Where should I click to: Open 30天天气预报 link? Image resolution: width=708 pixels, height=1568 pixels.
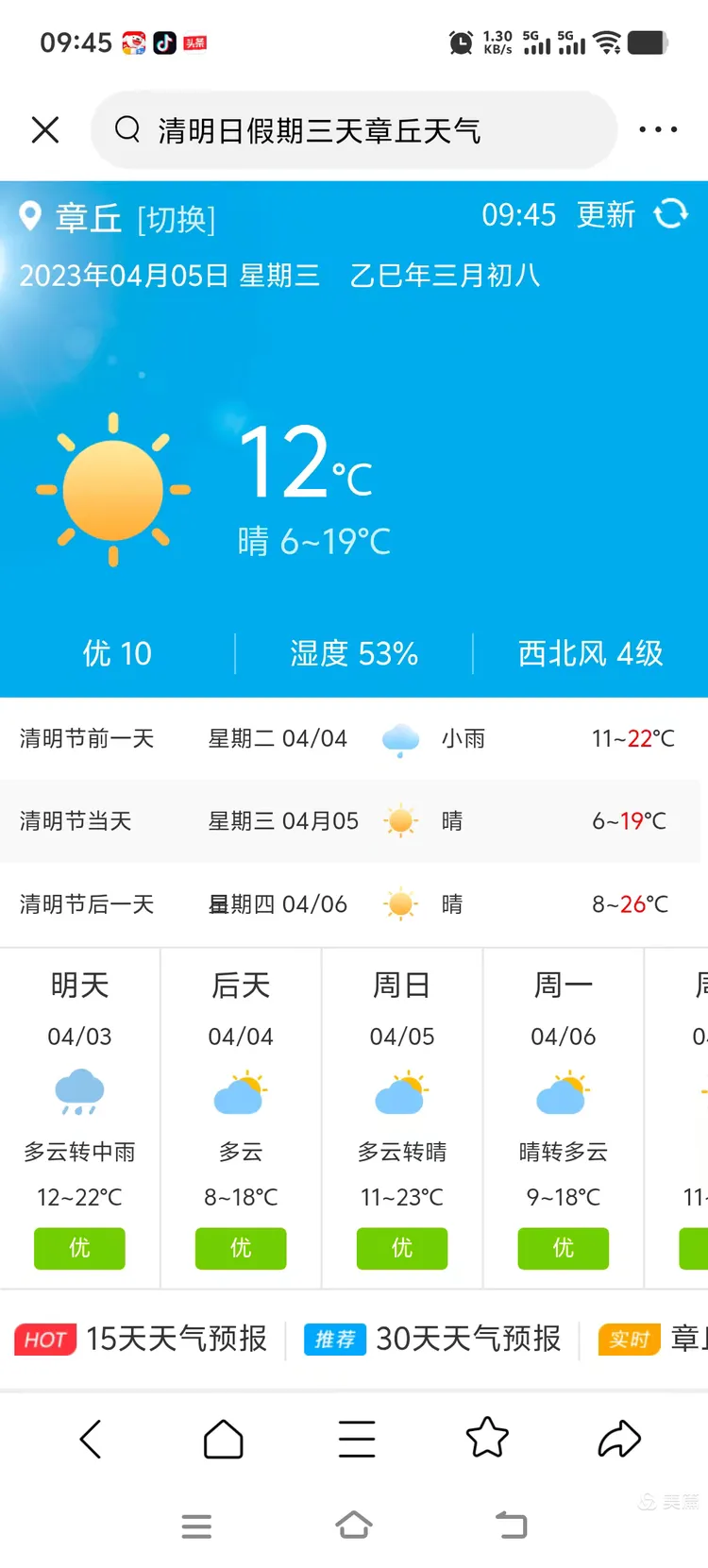coord(467,1339)
